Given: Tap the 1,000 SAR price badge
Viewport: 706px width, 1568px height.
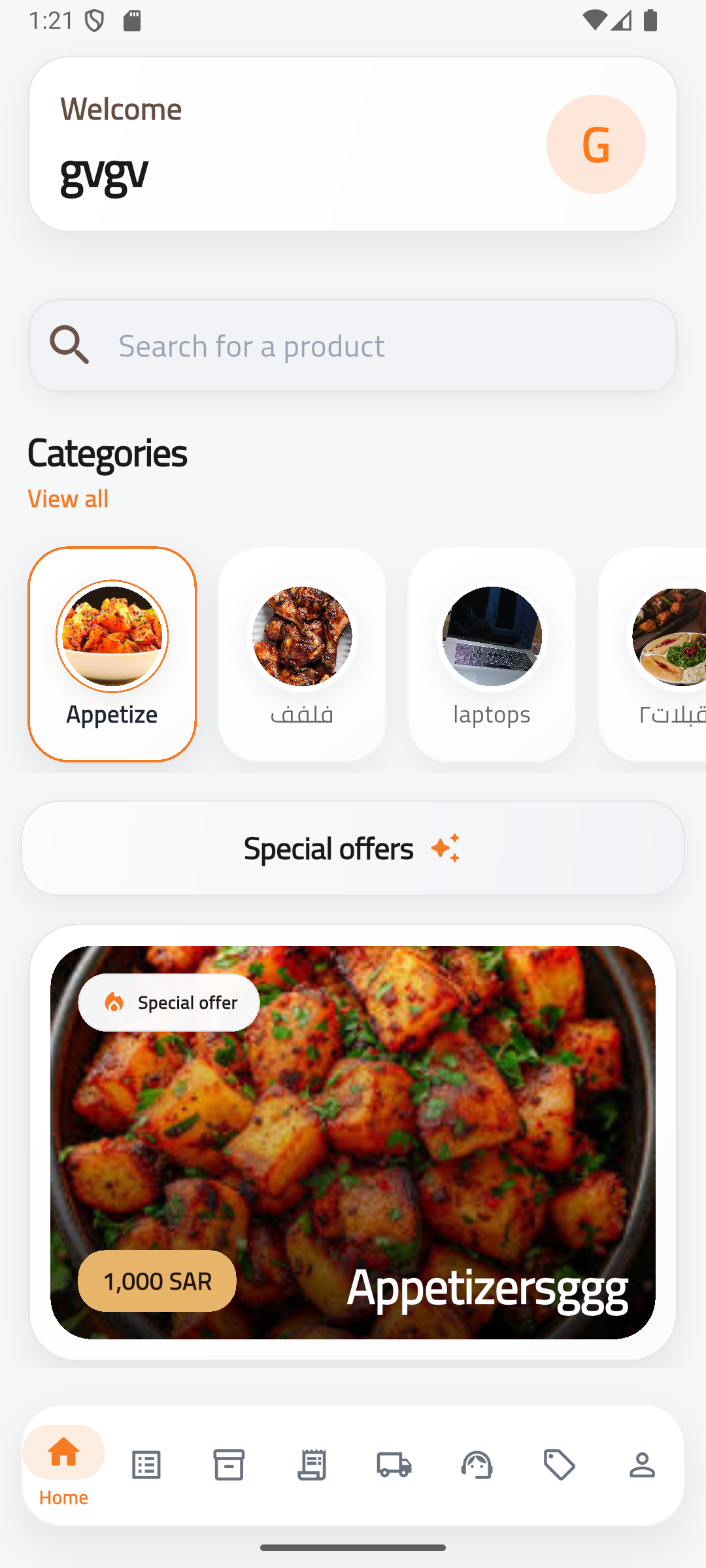Looking at the screenshot, I should point(156,1281).
